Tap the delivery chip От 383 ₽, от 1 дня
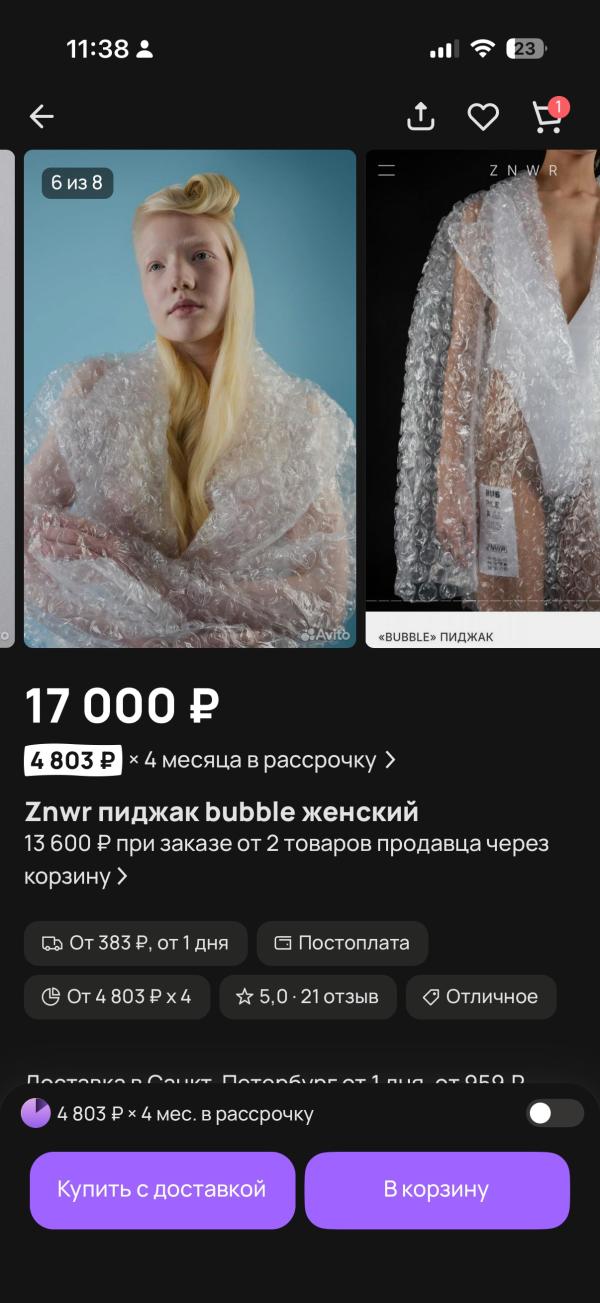 [x=136, y=943]
